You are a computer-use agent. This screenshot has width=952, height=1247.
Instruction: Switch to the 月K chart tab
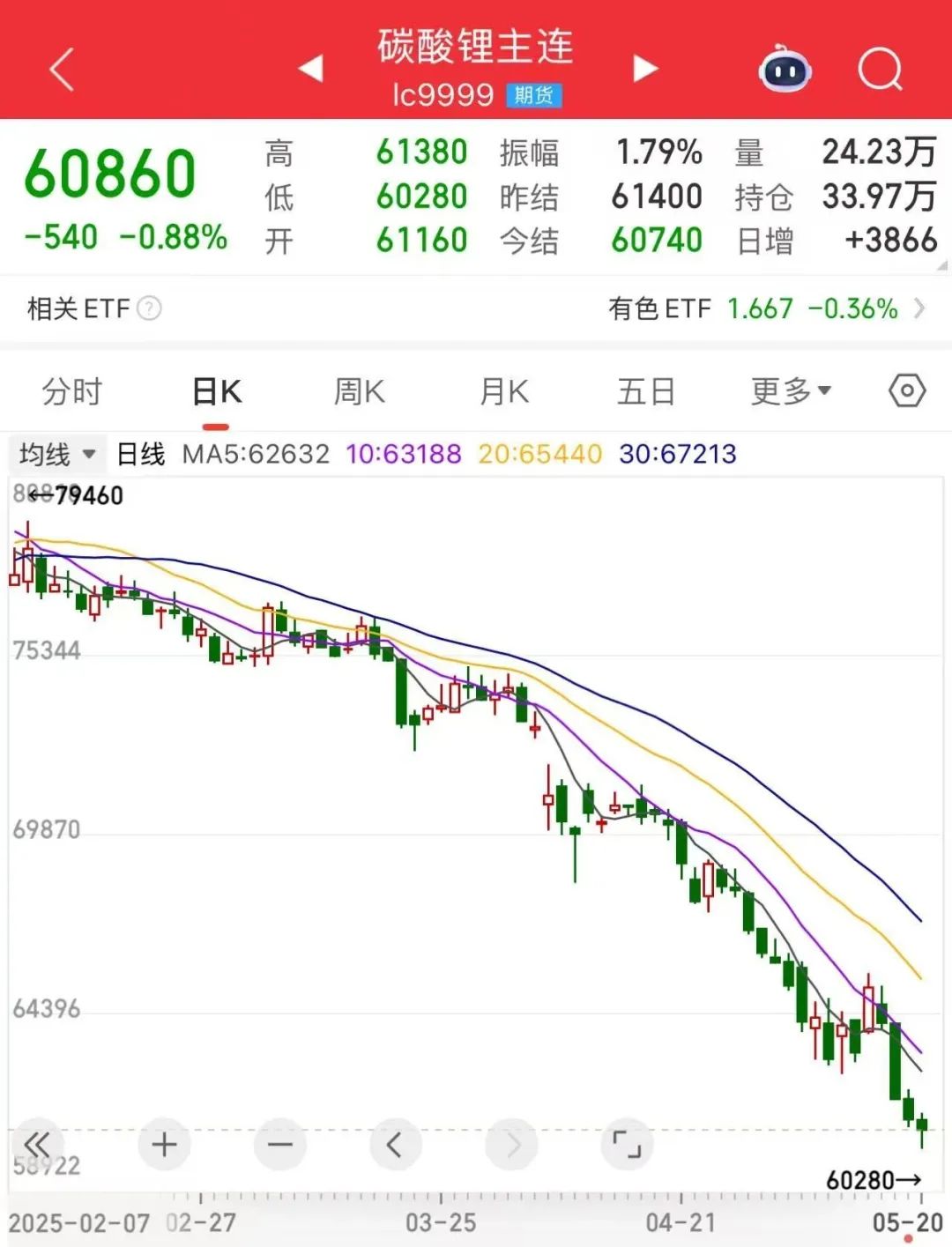coord(504,391)
